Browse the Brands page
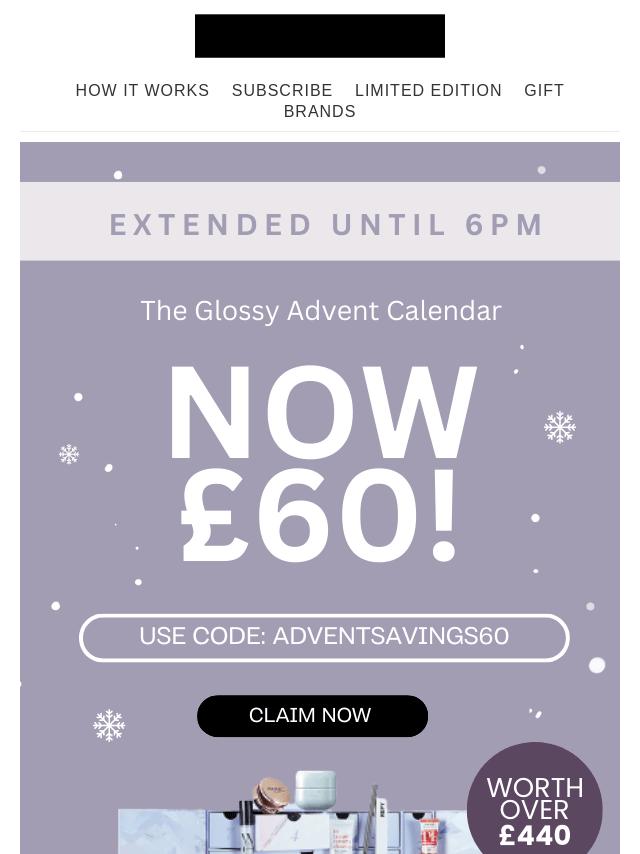This screenshot has width=640, height=854. (320, 112)
